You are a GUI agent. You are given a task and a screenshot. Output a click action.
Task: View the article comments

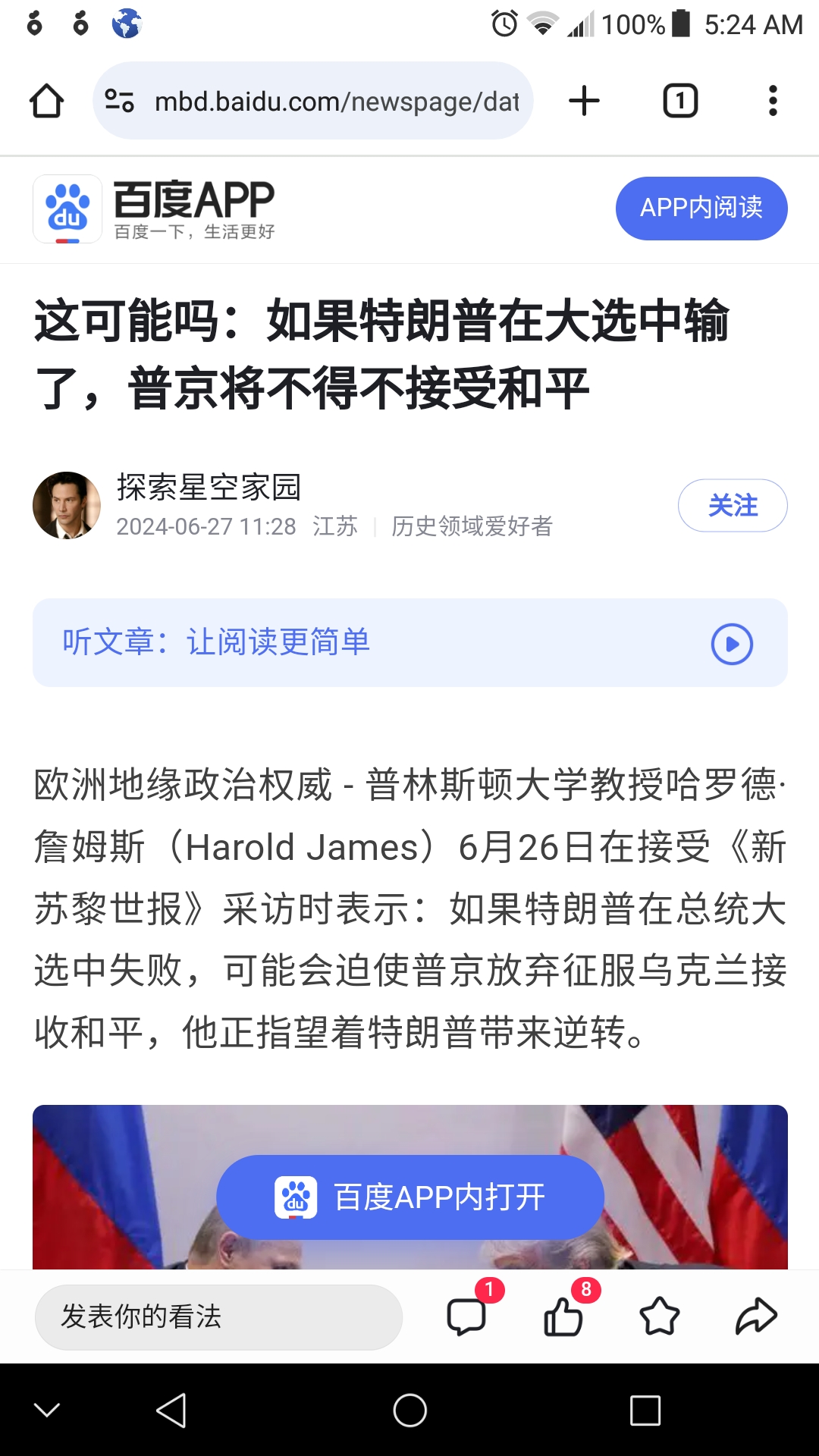click(466, 1316)
